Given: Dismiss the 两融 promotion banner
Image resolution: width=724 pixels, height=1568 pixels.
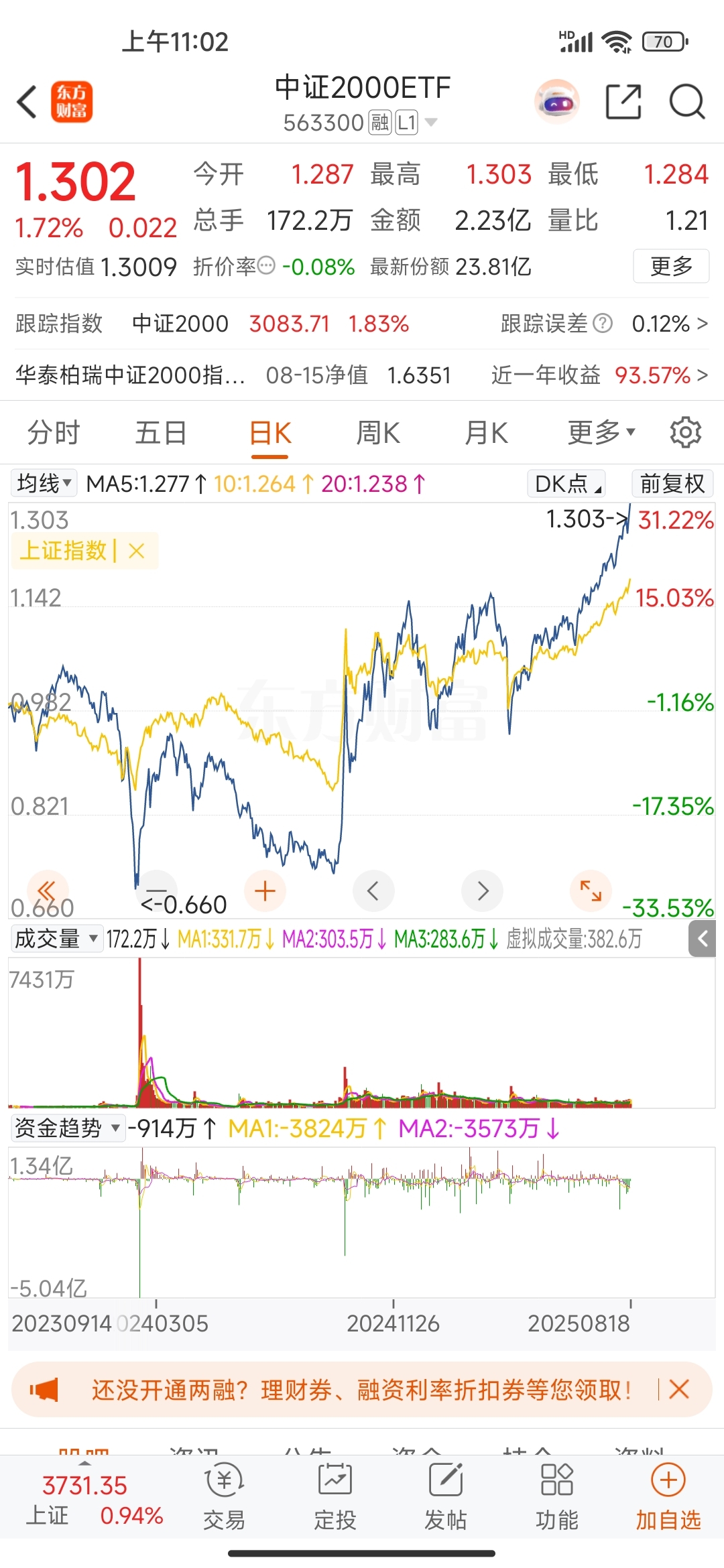Looking at the screenshot, I should tap(679, 1389).
